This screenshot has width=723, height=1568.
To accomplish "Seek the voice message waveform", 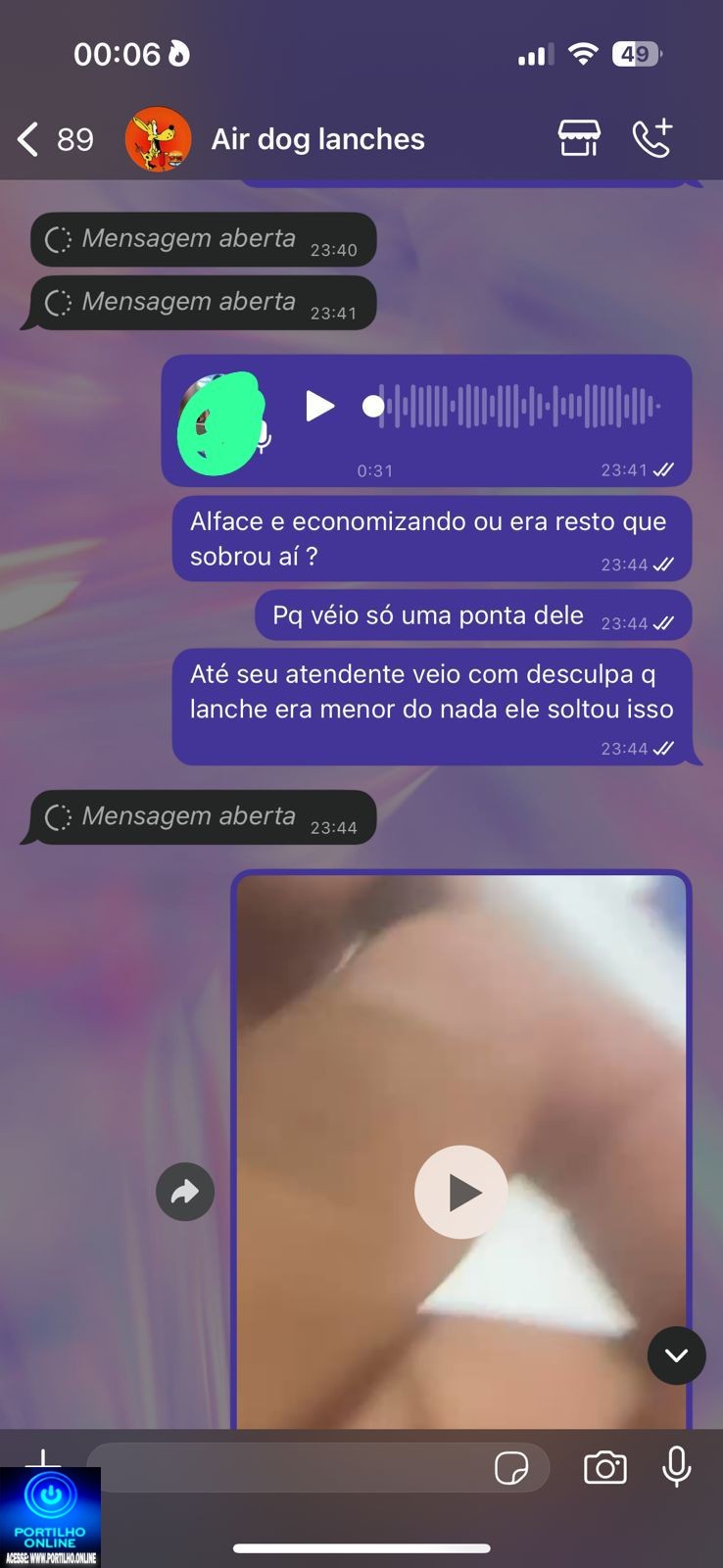I will click(519, 406).
